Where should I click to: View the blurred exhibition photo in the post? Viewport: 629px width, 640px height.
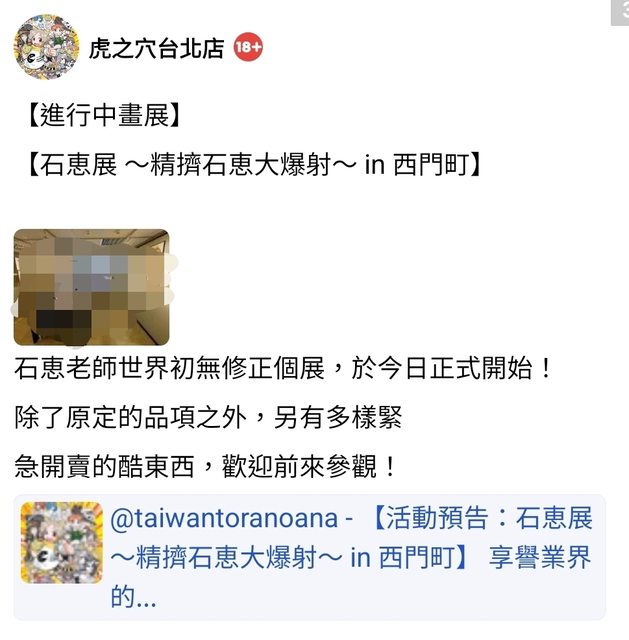92,287
